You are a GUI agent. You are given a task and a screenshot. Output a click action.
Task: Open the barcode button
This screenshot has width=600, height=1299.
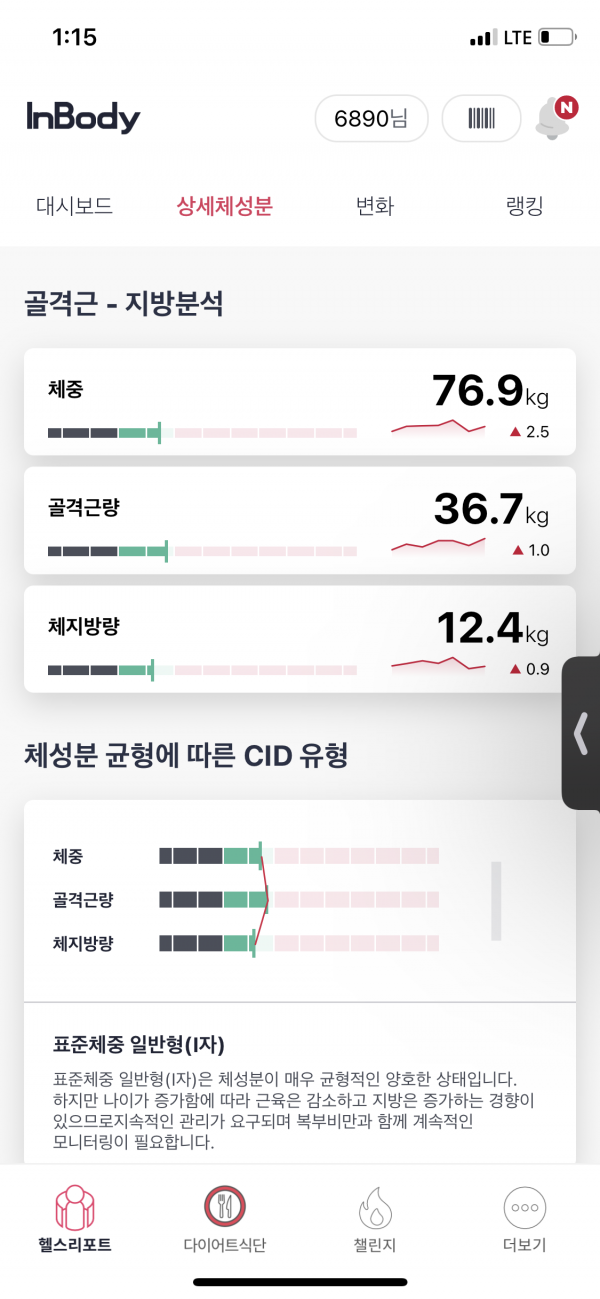tap(481, 119)
